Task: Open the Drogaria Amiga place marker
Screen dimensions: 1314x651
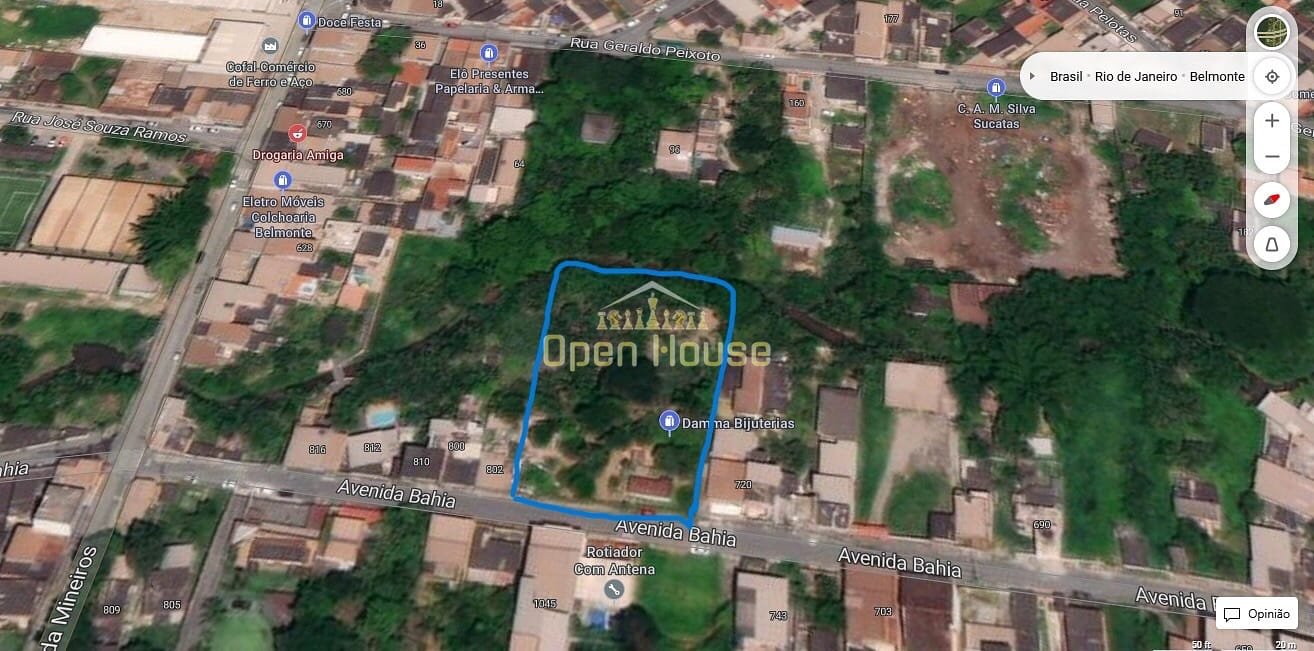Action: pyautogui.click(x=297, y=134)
